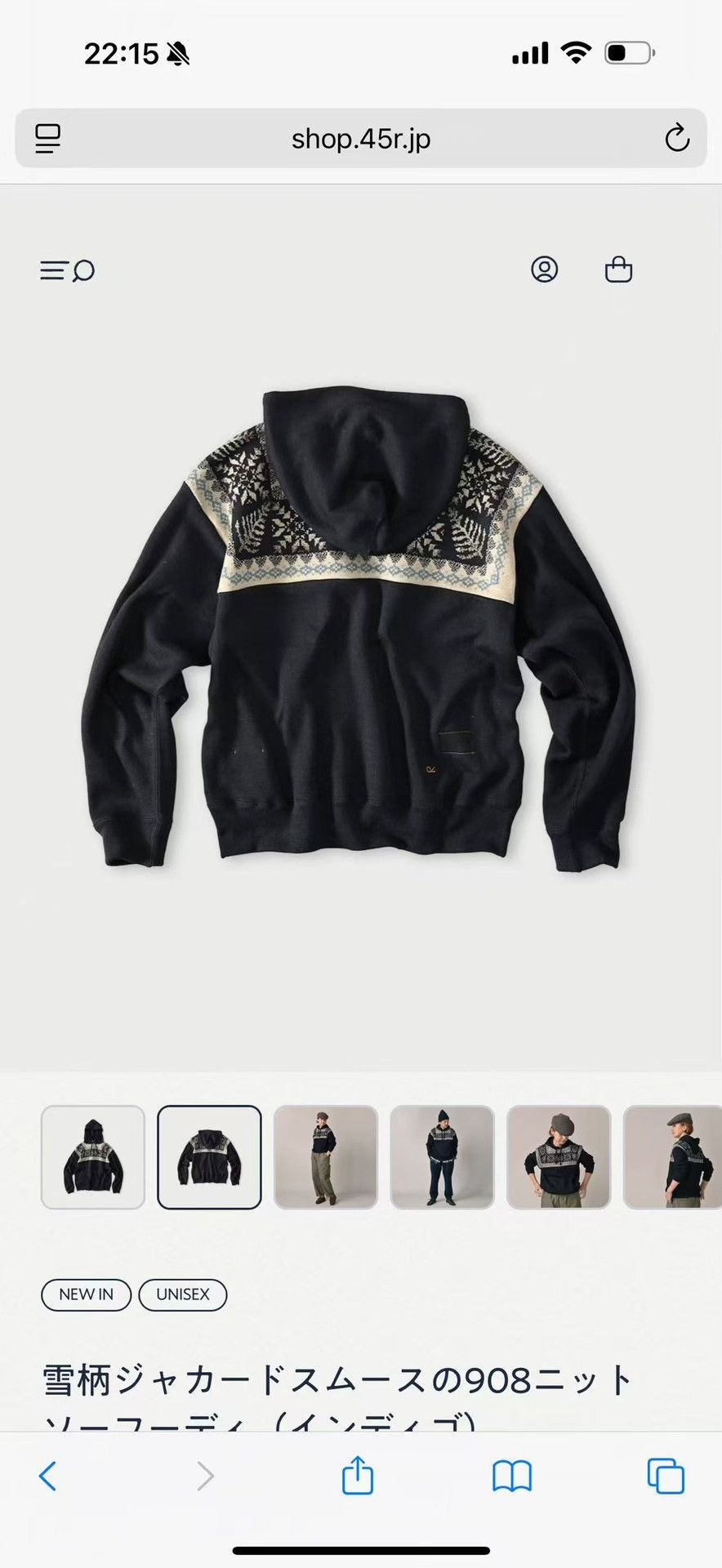The width and height of the screenshot is (722, 1568).
Task: Open the account profile icon
Action: (x=545, y=269)
